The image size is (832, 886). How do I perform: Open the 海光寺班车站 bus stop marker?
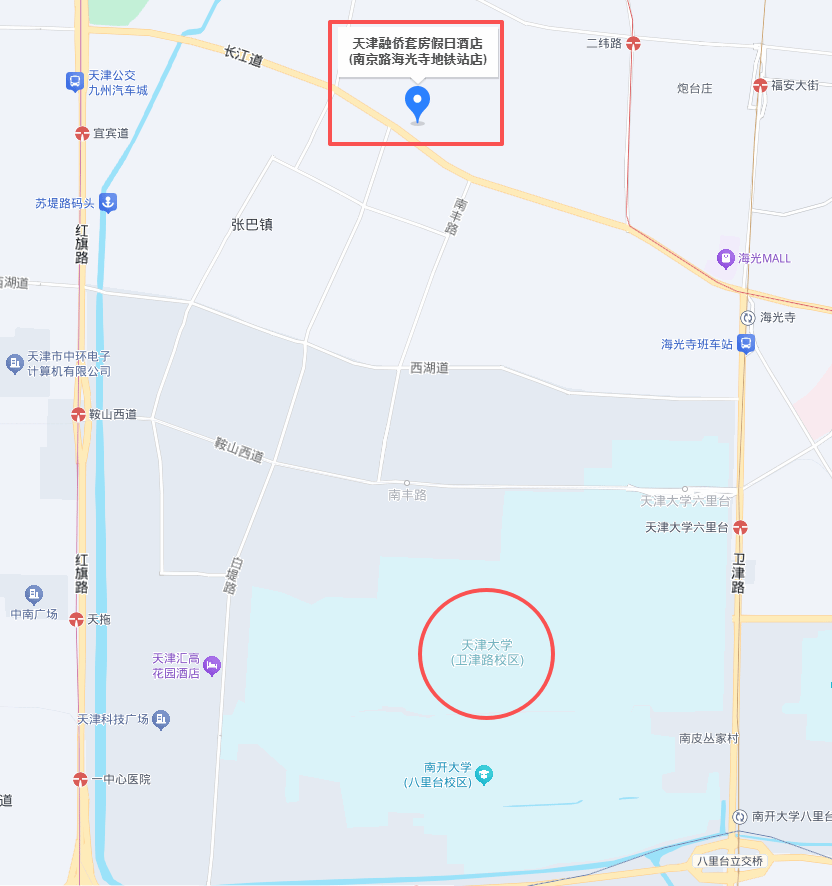[x=745, y=344]
